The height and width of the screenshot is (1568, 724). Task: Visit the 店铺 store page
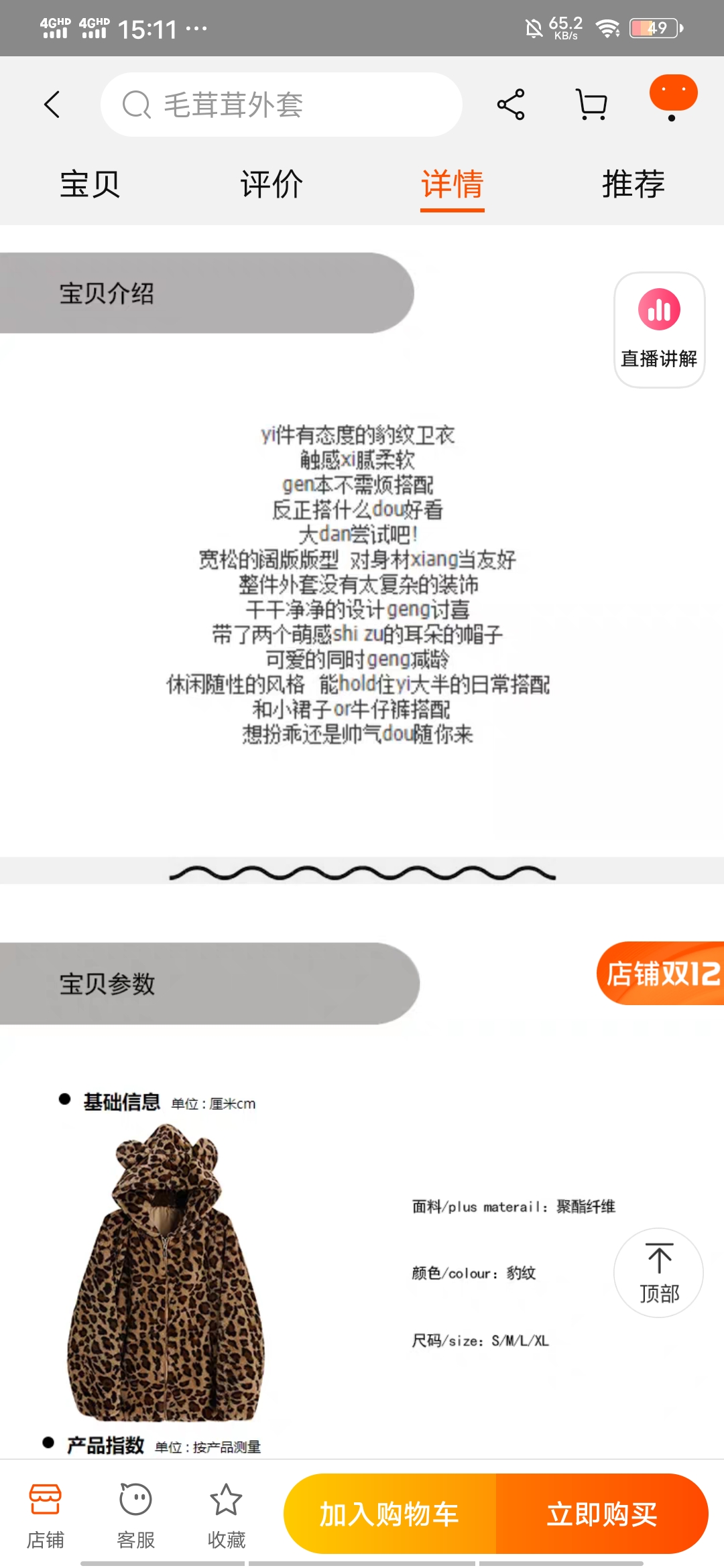[x=46, y=1516]
